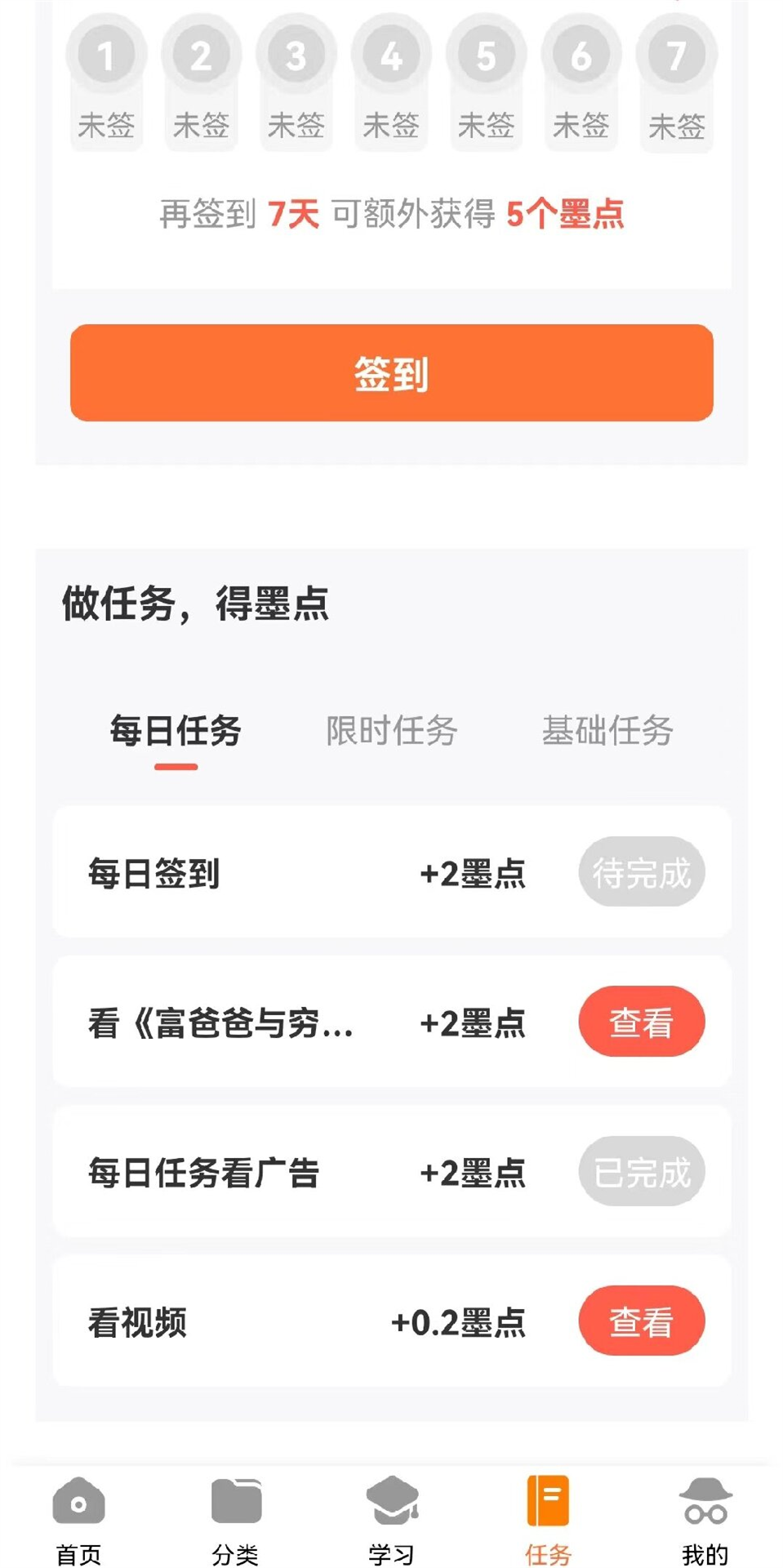Tap 查看 for the 富爸爸与穷 reading task

point(641,1022)
